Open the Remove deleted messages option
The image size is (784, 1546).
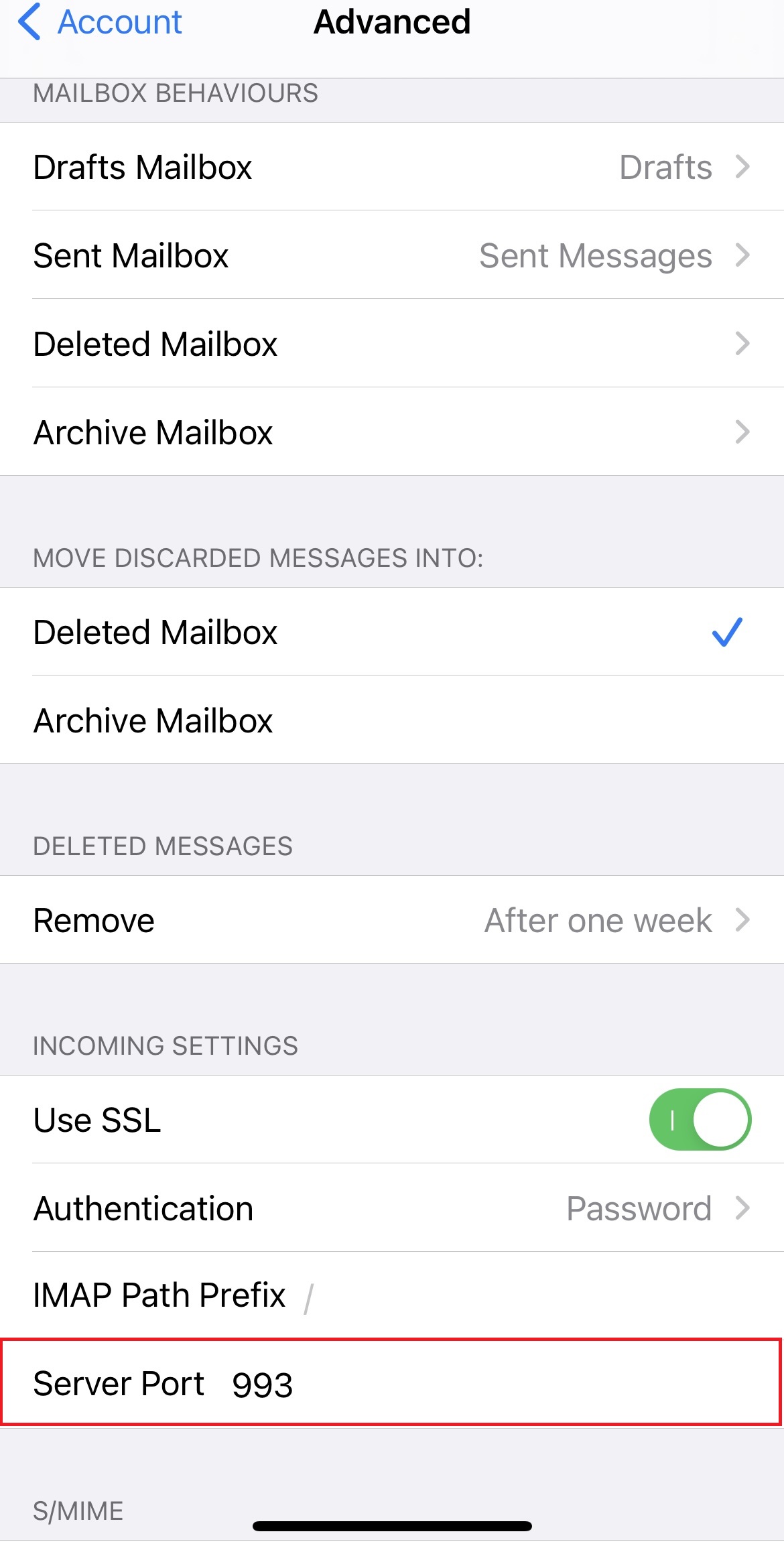392,920
